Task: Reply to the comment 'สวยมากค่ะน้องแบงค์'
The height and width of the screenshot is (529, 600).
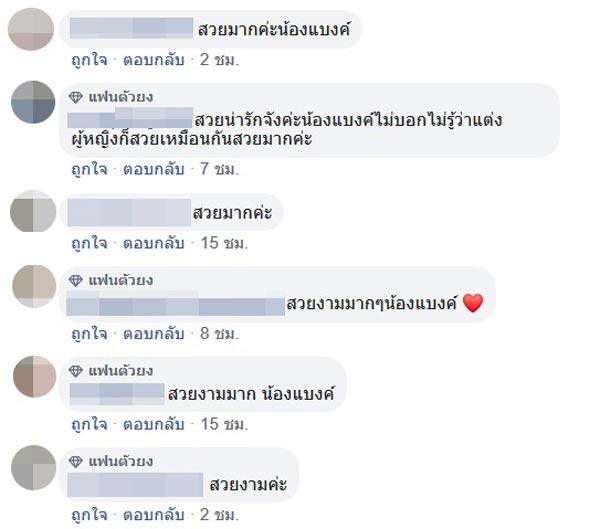Action: click(155, 59)
